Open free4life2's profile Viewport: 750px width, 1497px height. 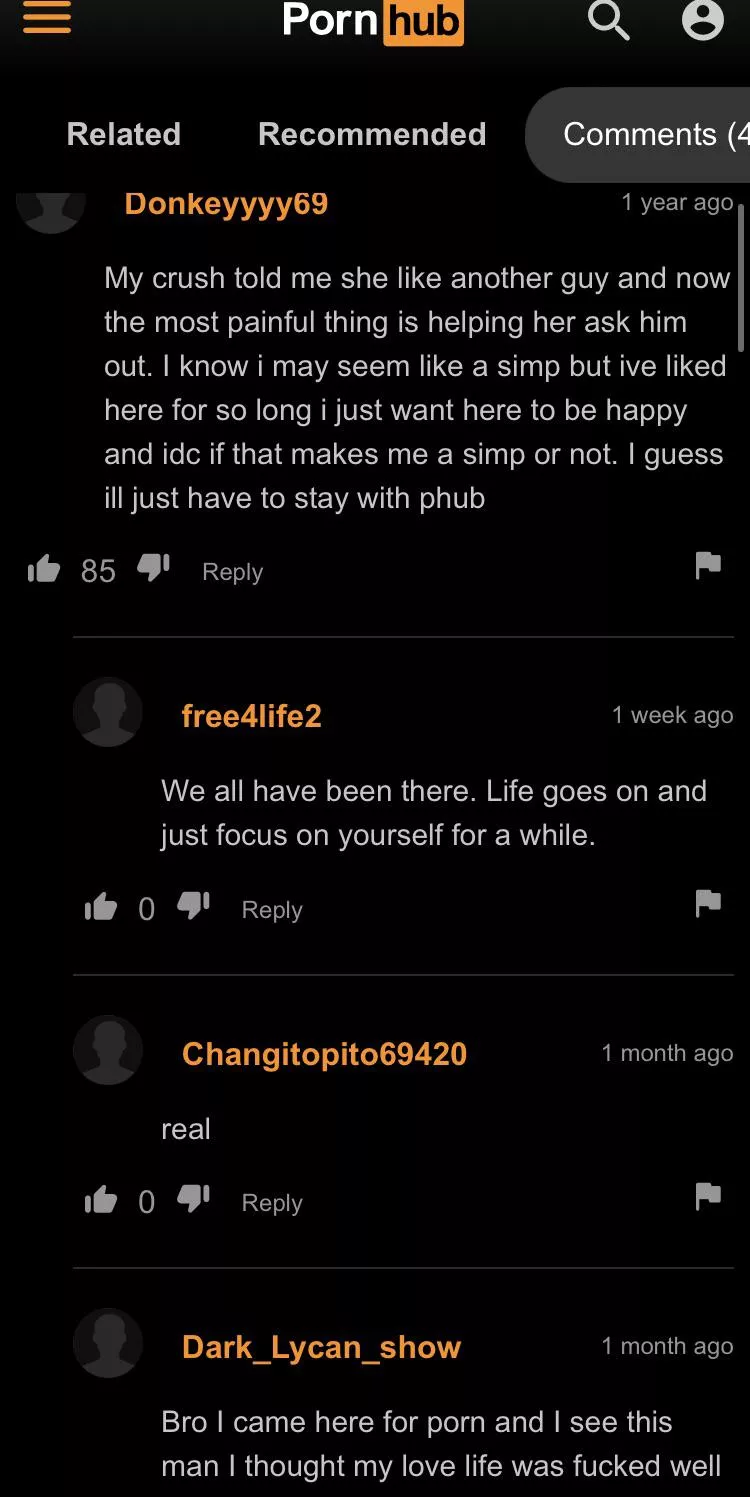251,716
